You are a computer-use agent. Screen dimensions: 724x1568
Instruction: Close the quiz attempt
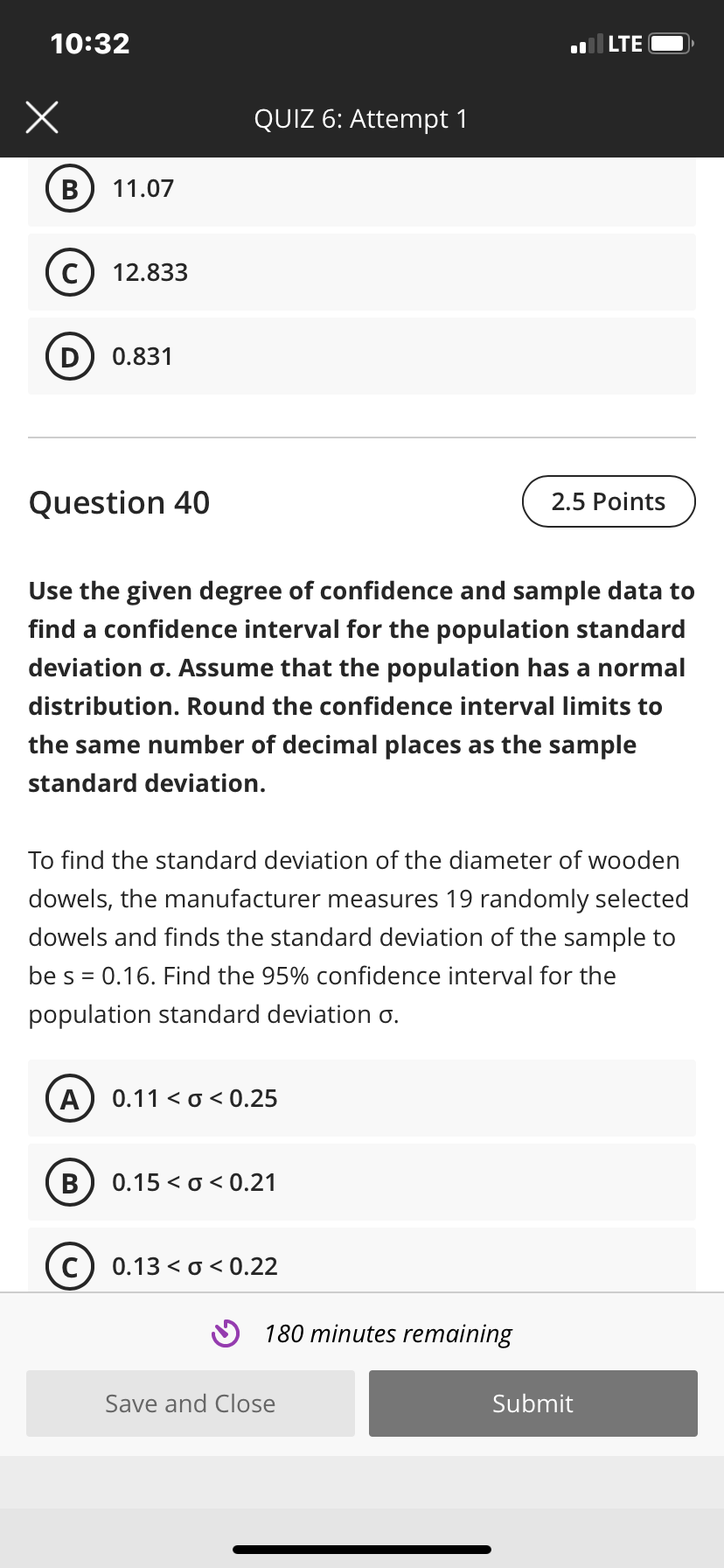point(42,118)
